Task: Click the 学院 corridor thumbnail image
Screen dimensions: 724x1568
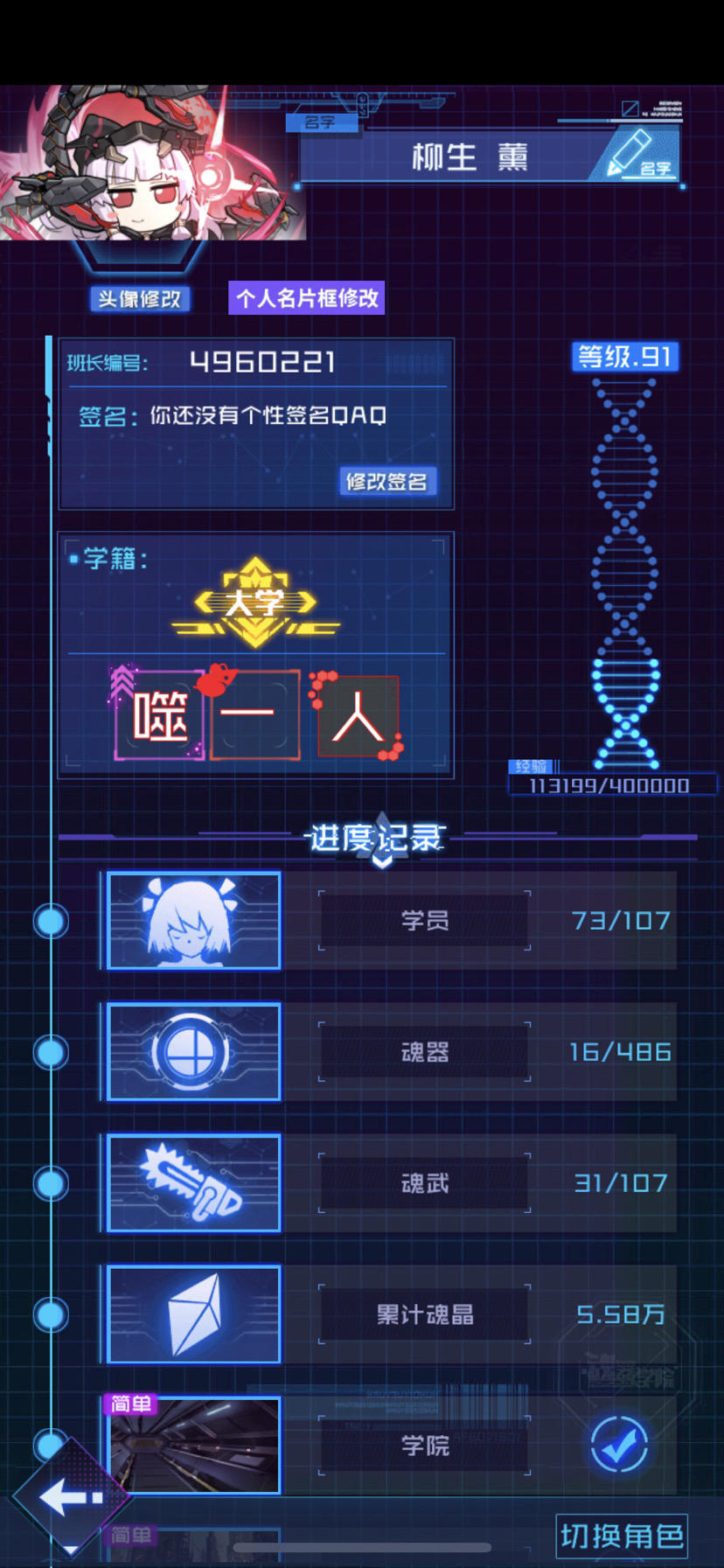Action: click(194, 1446)
